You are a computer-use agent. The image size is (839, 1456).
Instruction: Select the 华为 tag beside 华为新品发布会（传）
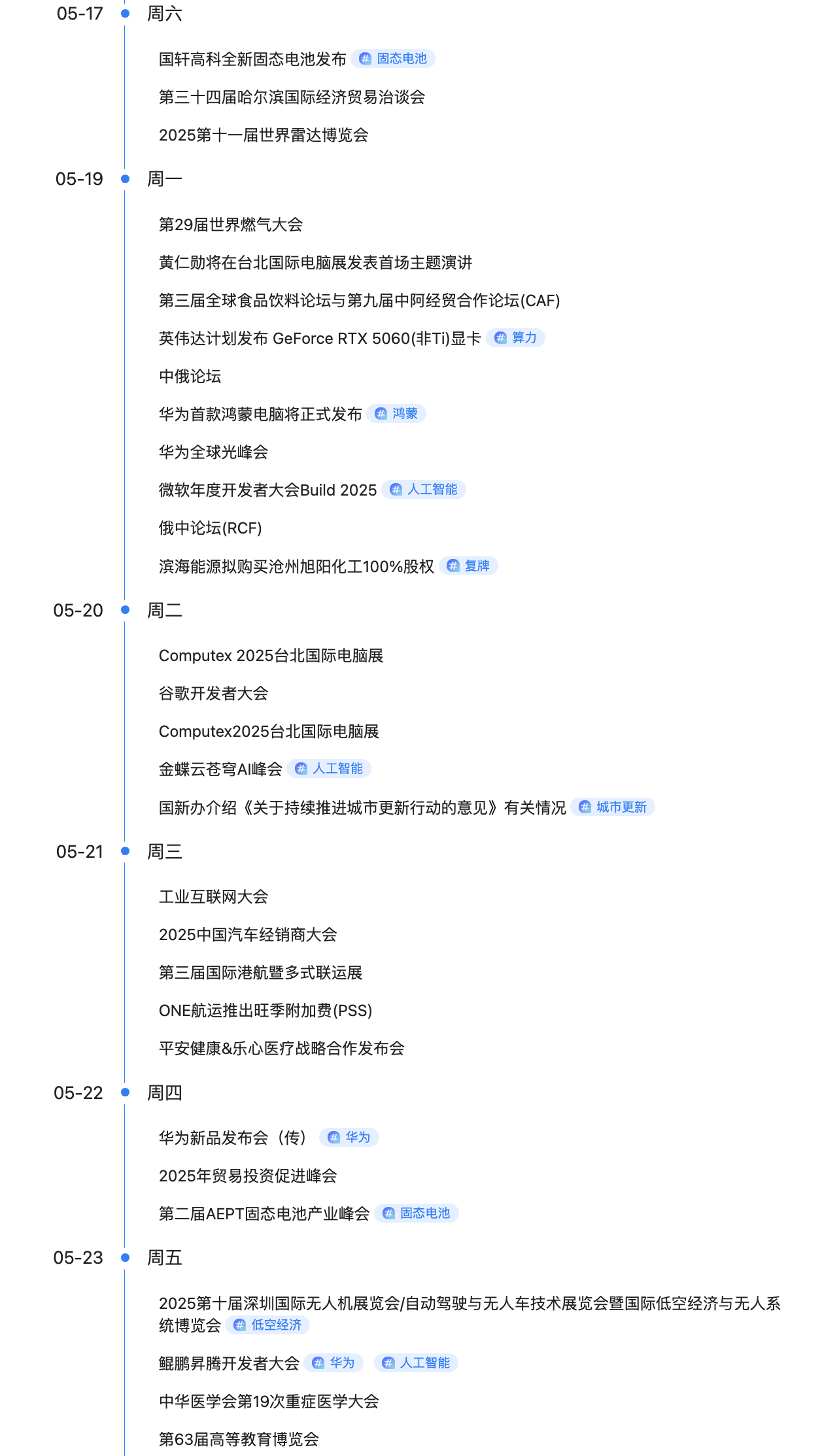pos(350,1138)
